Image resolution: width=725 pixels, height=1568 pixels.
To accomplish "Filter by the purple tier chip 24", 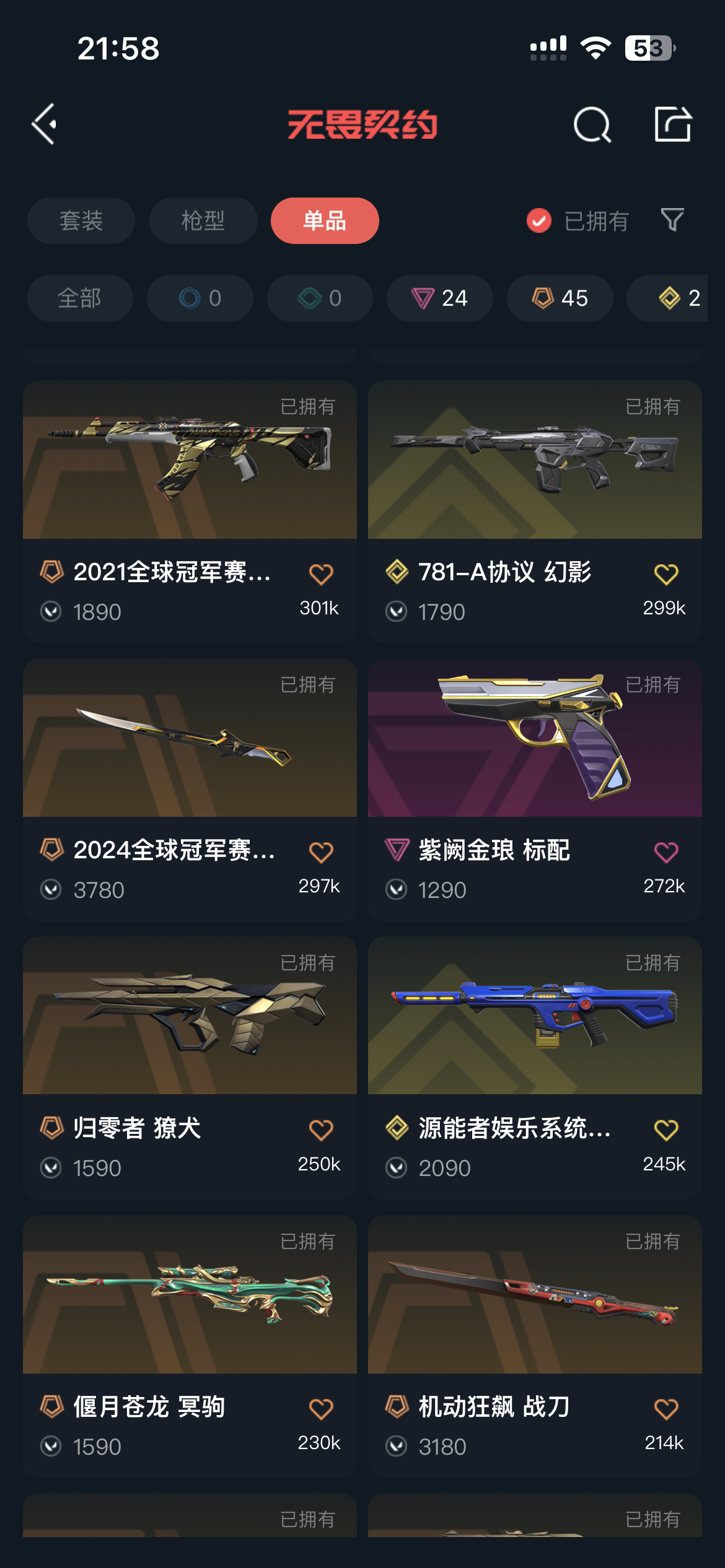I will 440,298.
